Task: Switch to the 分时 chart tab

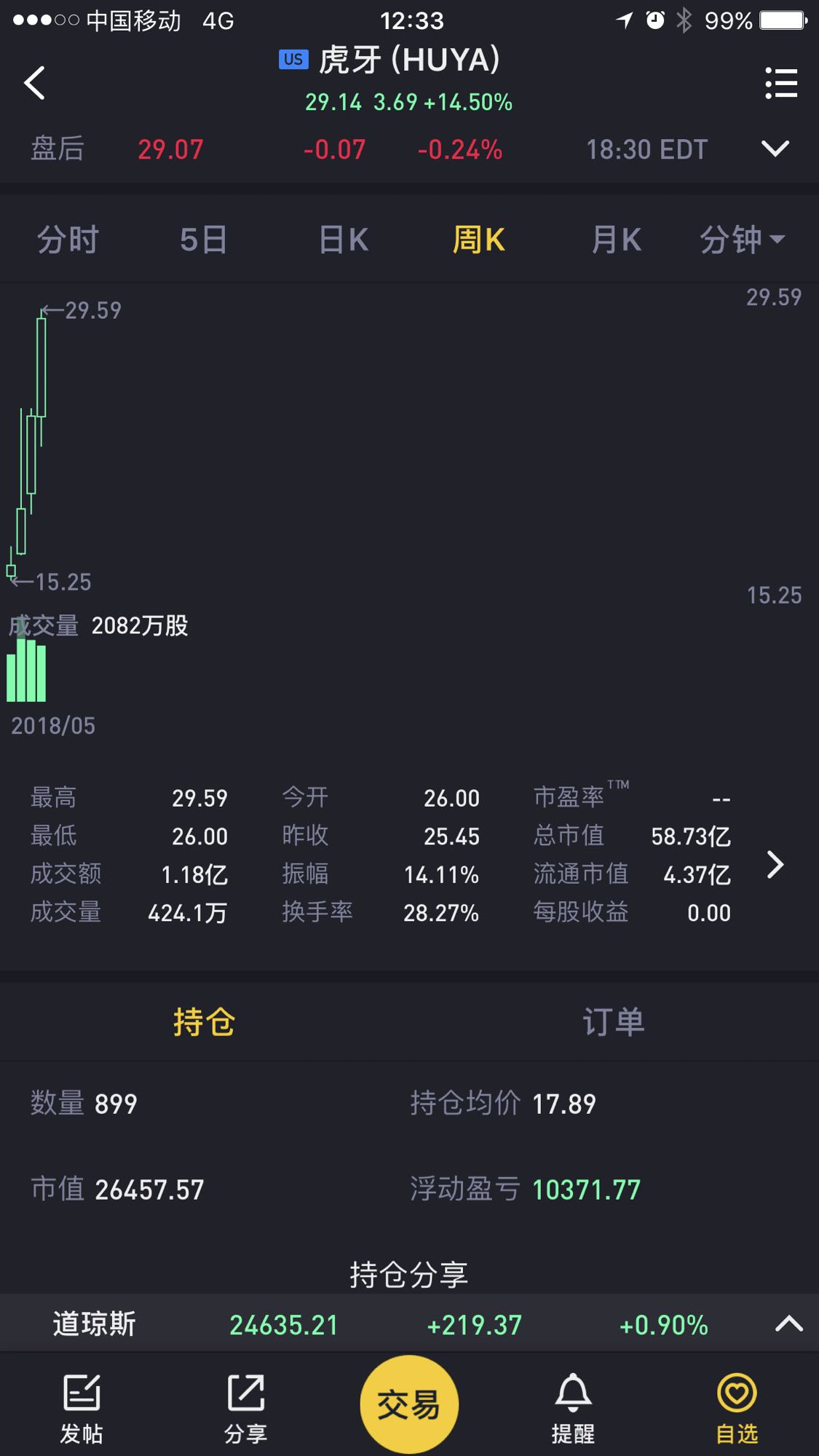Action: [68, 240]
